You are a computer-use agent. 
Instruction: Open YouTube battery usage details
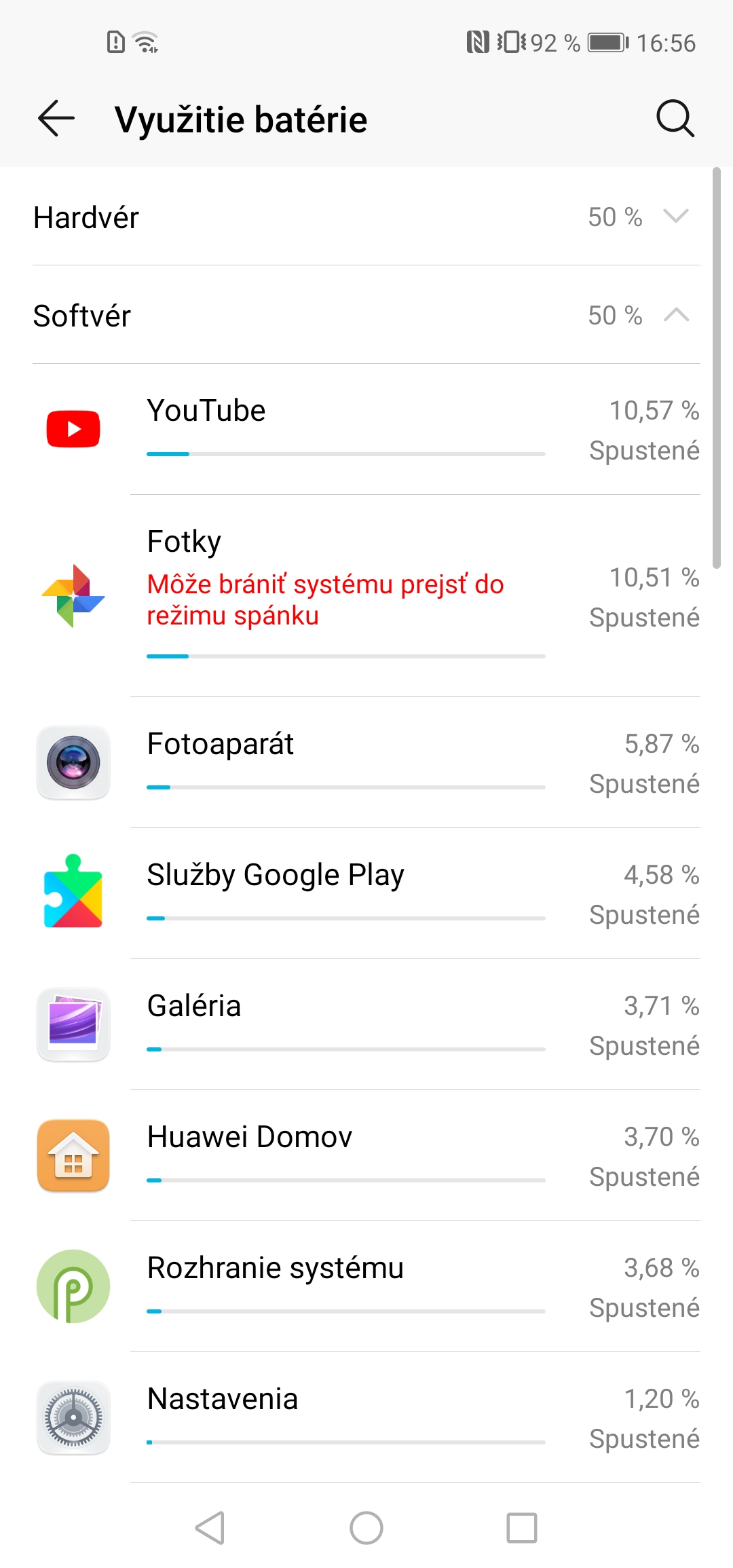[366, 430]
